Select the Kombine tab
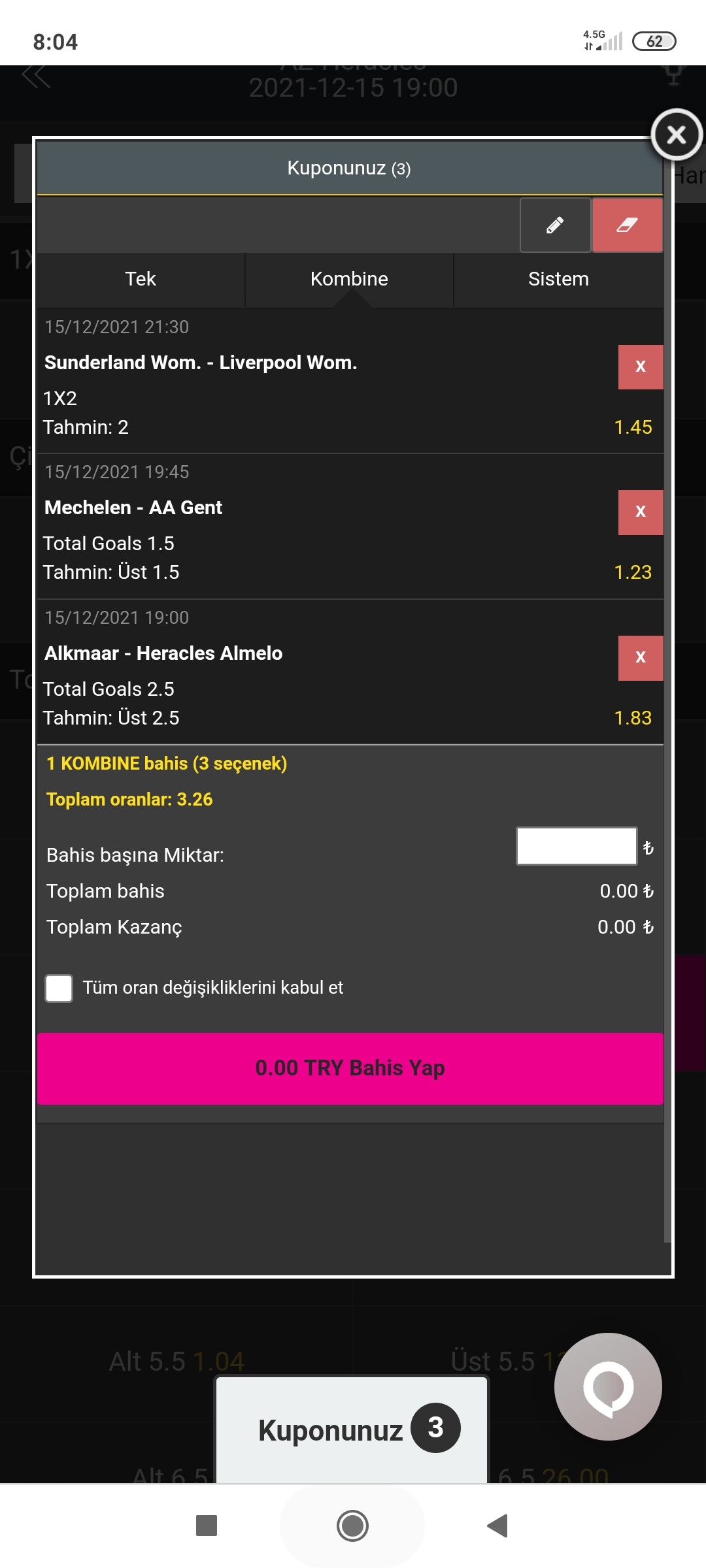The height and width of the screenshot is (1568, 706). (x=349, y=280)
